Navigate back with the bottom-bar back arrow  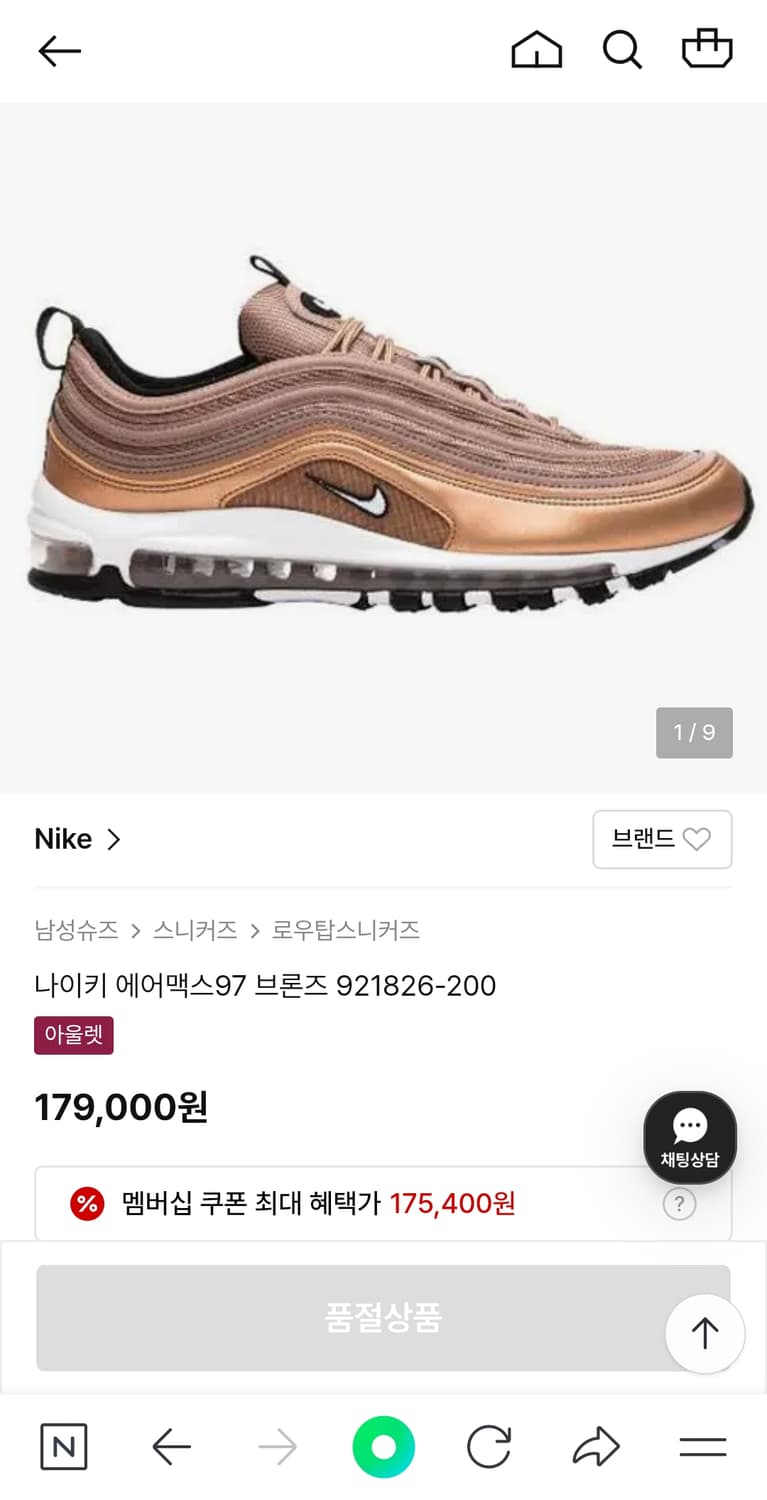pyautogui.click(x=170, y=1446)
